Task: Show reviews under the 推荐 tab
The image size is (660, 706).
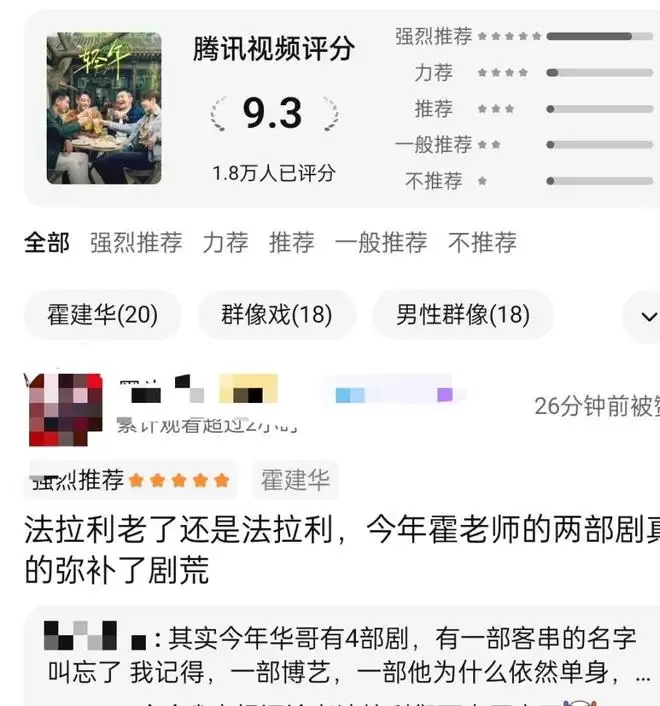Action: [x=291, y=242]
